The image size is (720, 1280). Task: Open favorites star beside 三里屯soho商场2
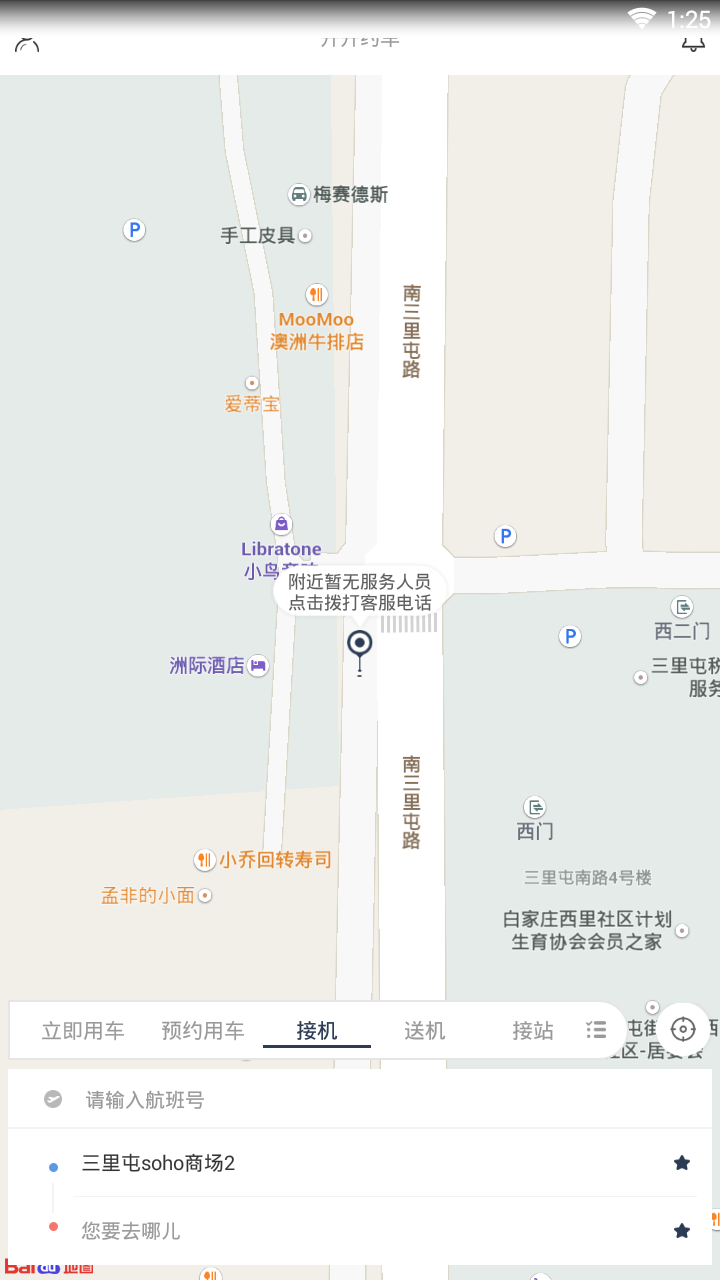(682, 1163)
